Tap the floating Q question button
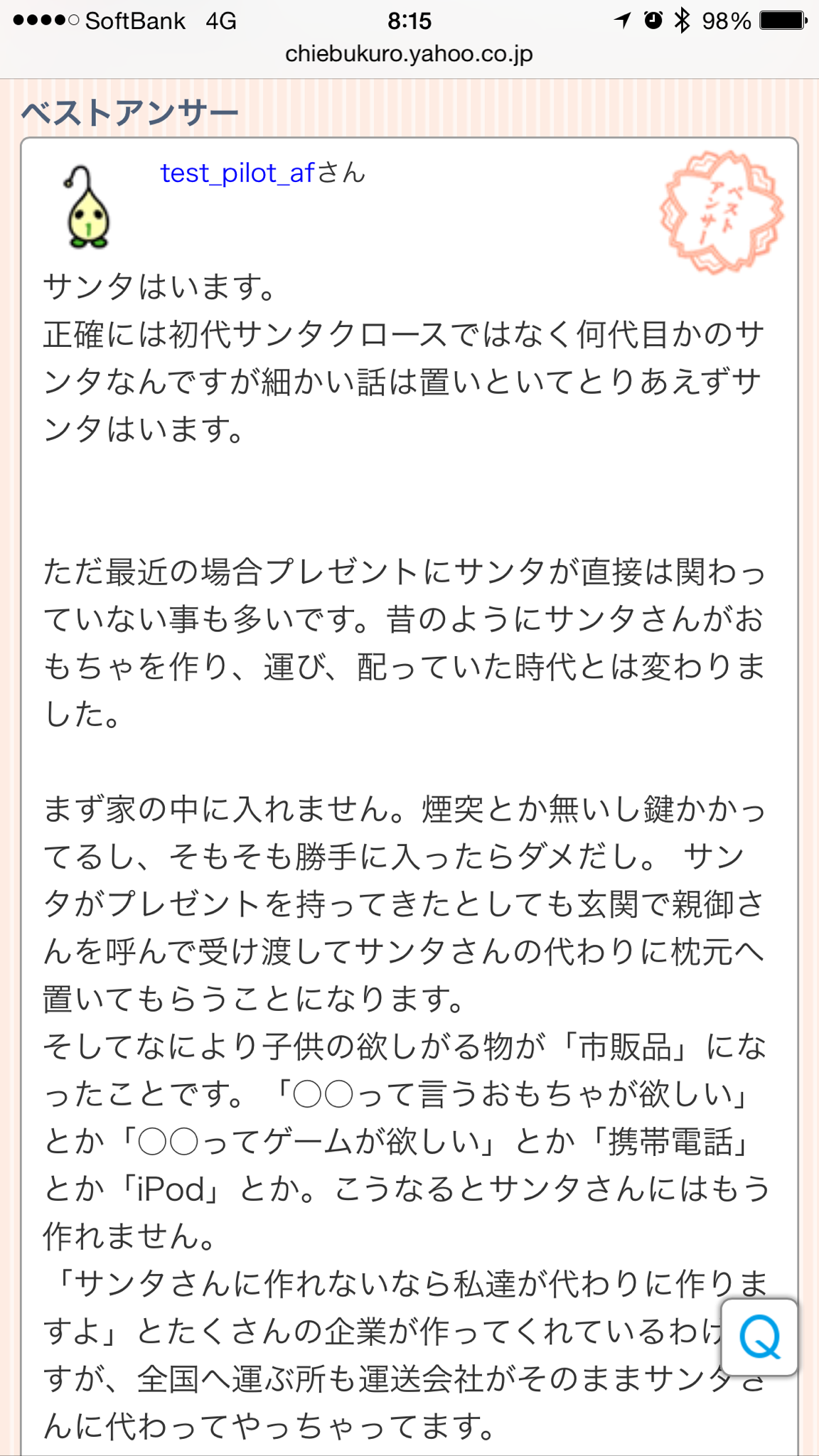Viewport: 819px width, 1456px height. click(x=759, y=1337)
